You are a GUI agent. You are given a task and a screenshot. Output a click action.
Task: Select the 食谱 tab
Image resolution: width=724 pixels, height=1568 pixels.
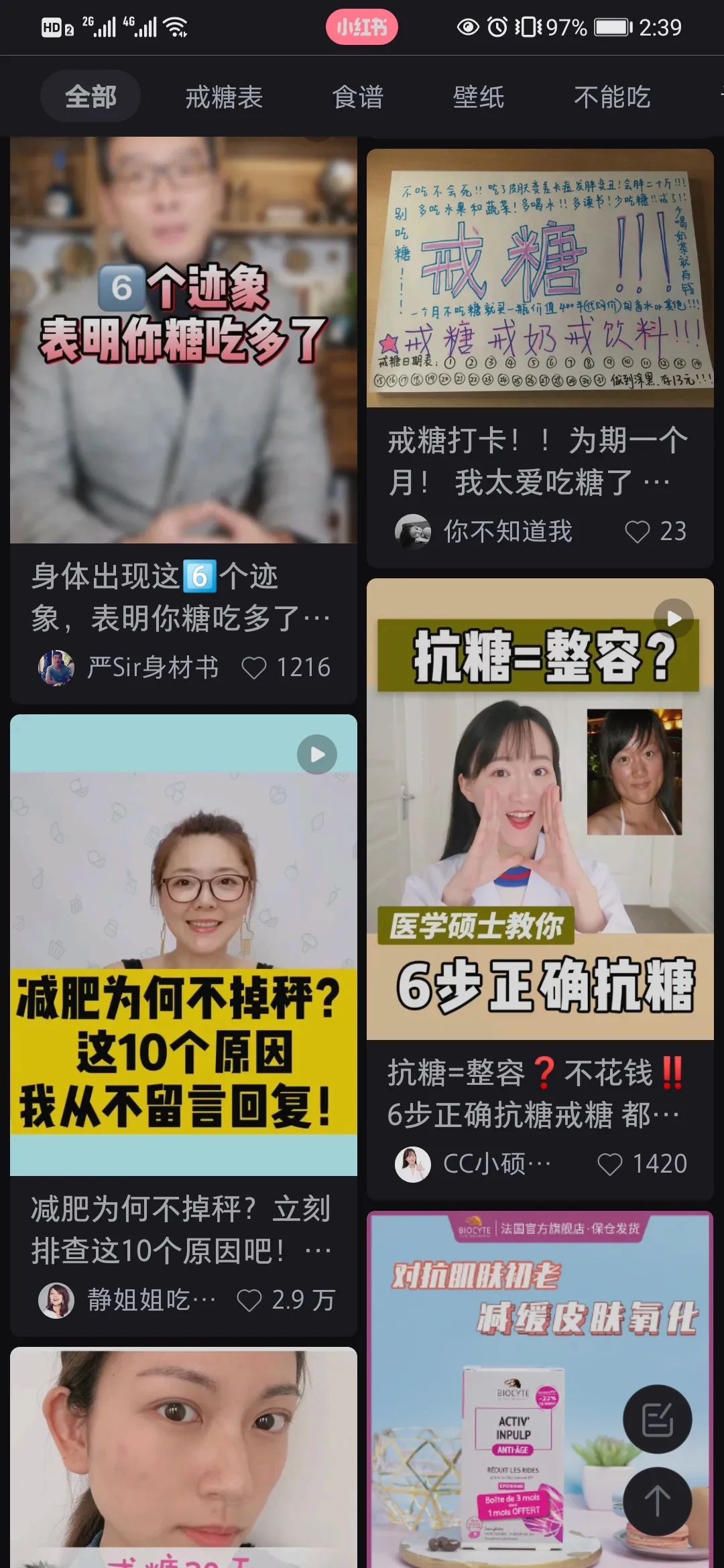point(358,96)
